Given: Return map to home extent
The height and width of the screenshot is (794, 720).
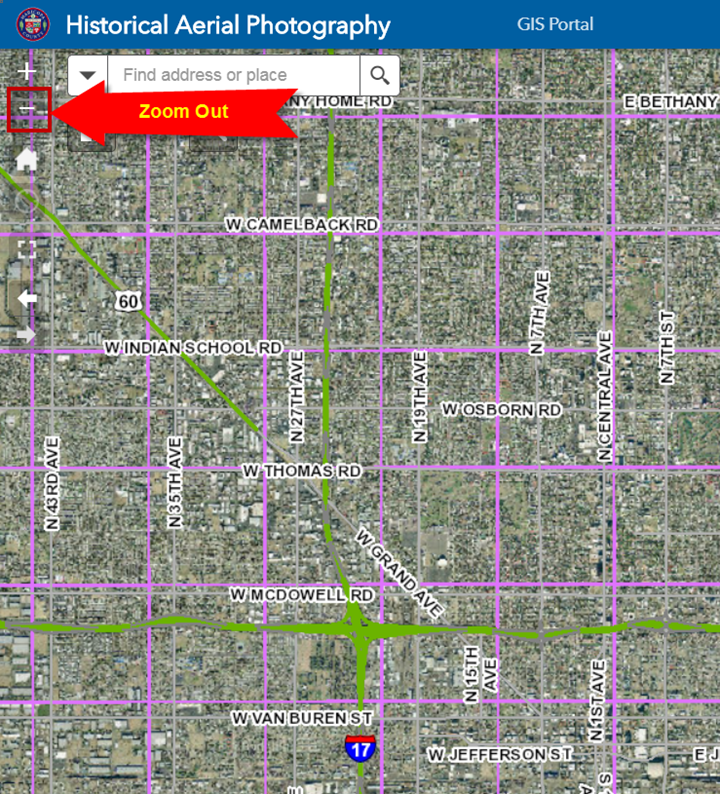Looking at the screenshot, I should coord(27,159).
